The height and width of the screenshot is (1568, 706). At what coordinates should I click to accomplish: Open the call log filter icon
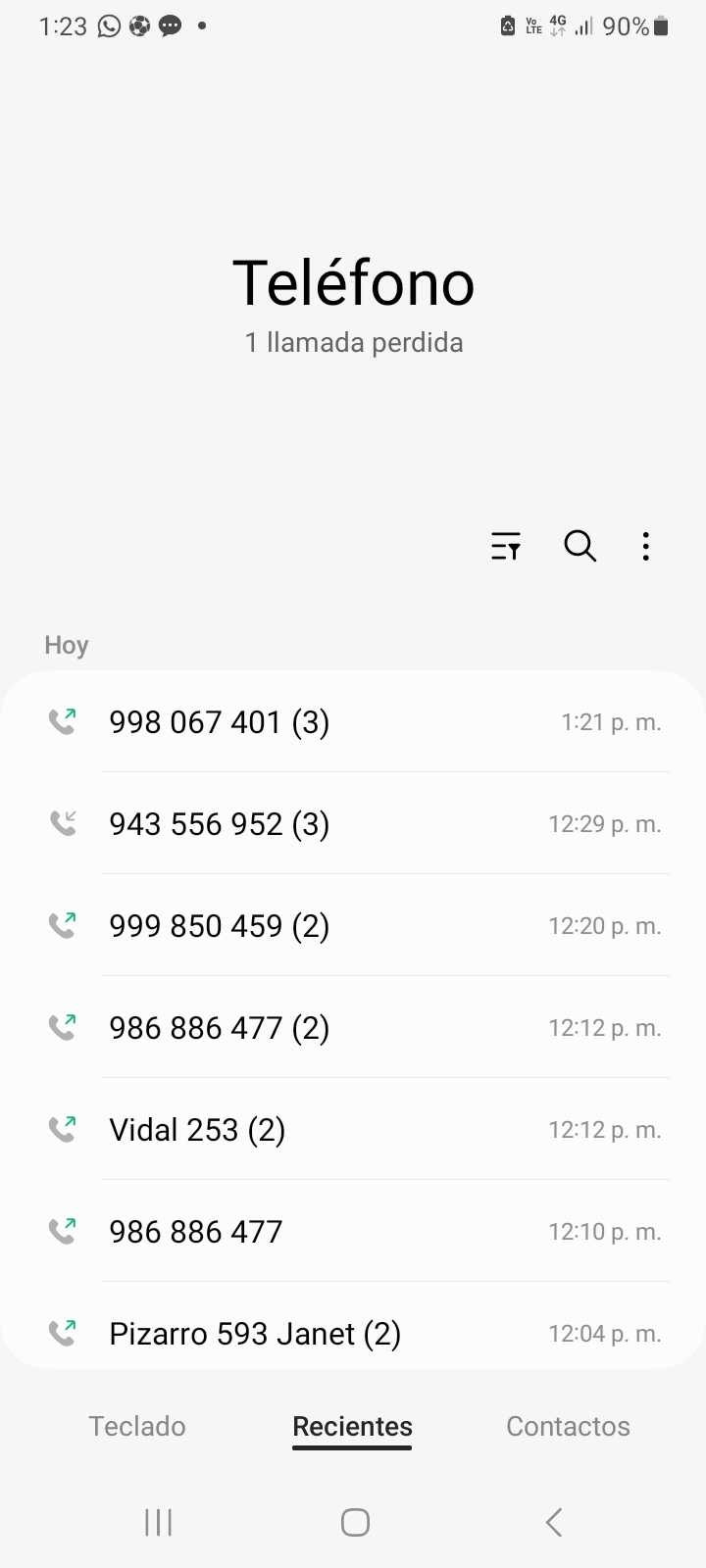[x=506, y=546]
